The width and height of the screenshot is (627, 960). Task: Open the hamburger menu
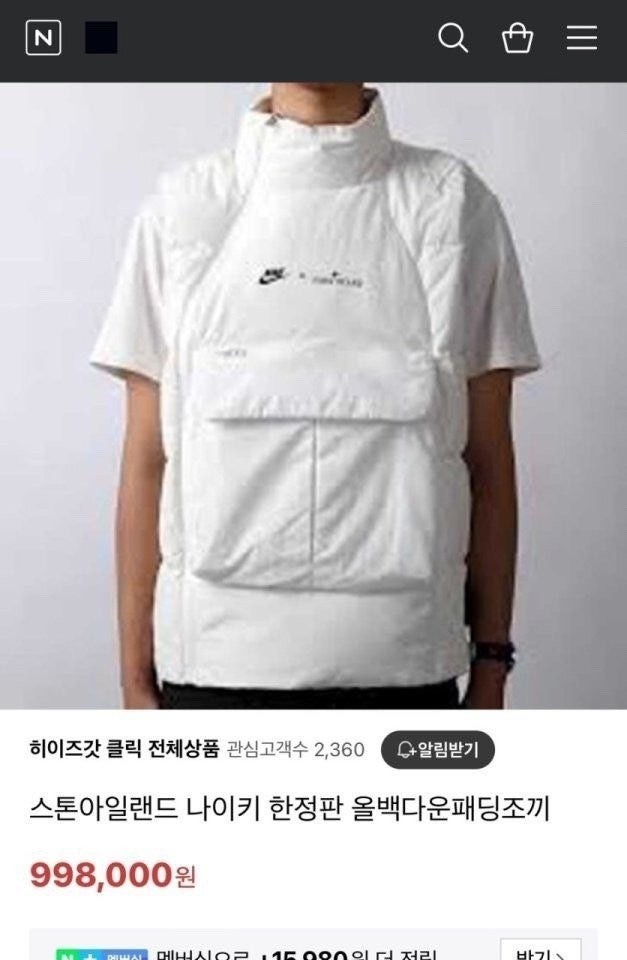point(581,38)
